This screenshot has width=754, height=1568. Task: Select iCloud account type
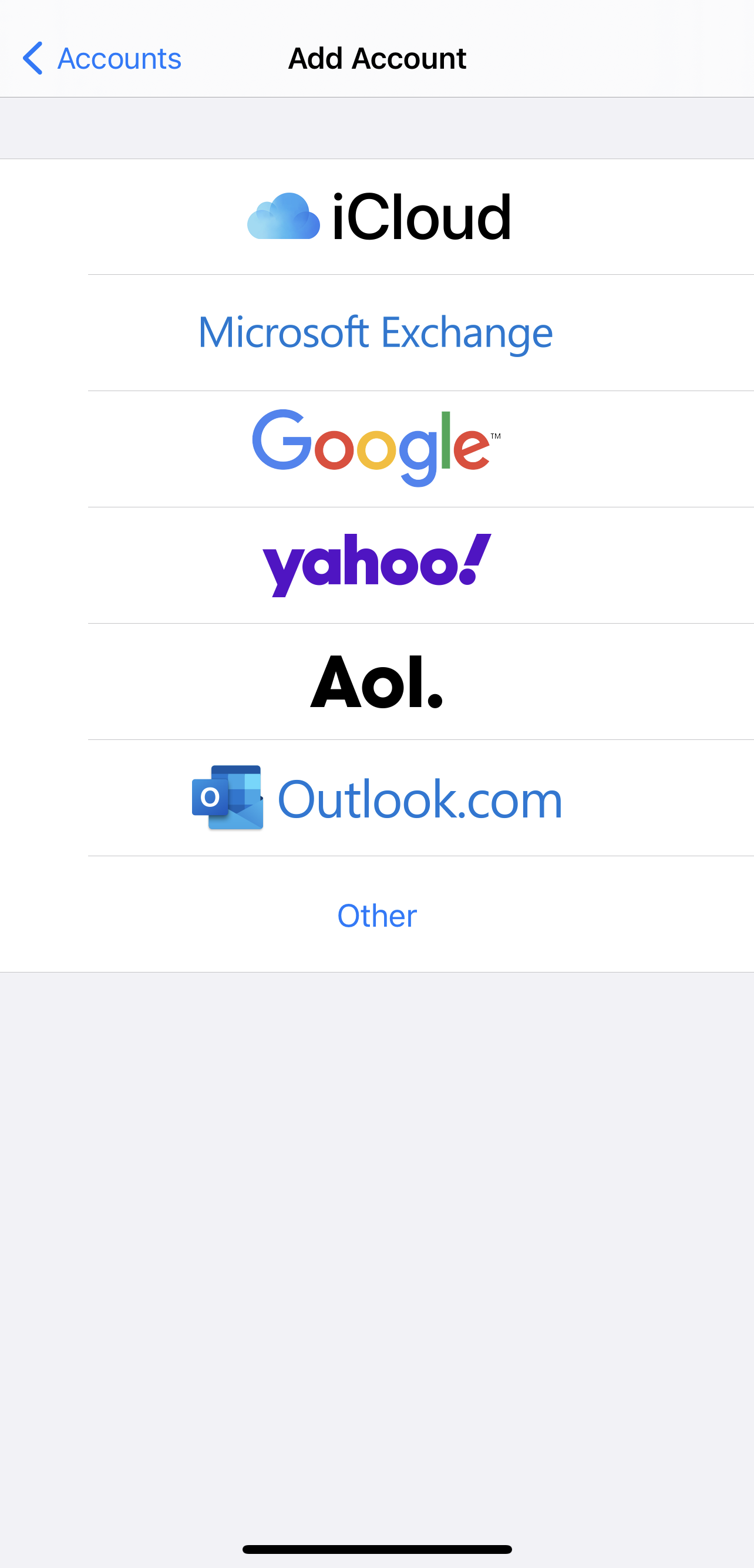[x=378, y=217]
